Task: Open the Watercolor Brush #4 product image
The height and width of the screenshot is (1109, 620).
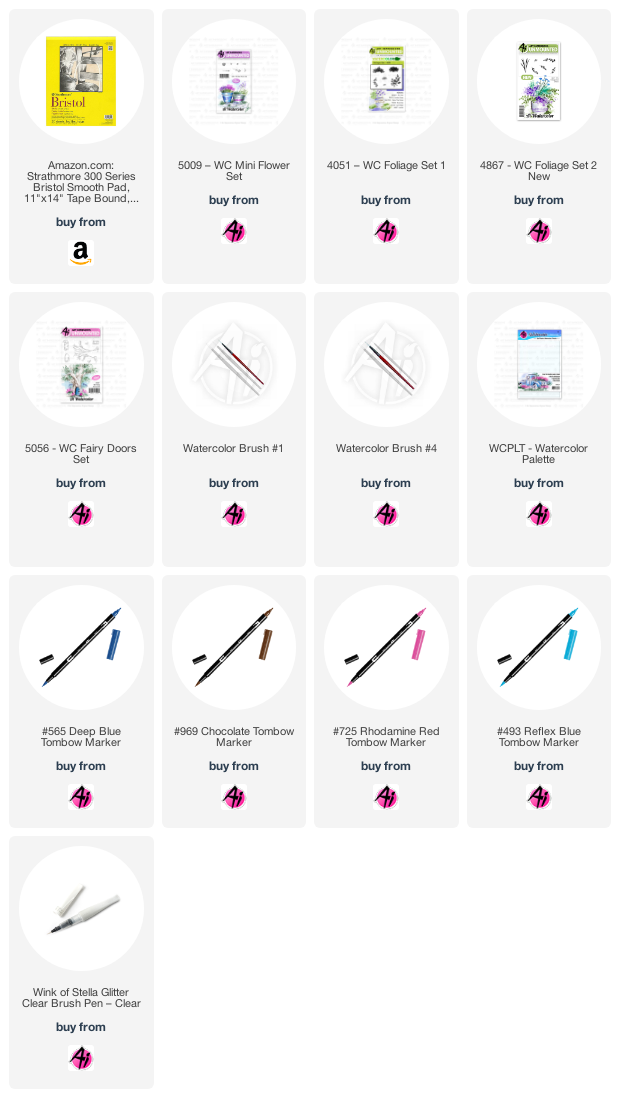Action: coord(386,364)
